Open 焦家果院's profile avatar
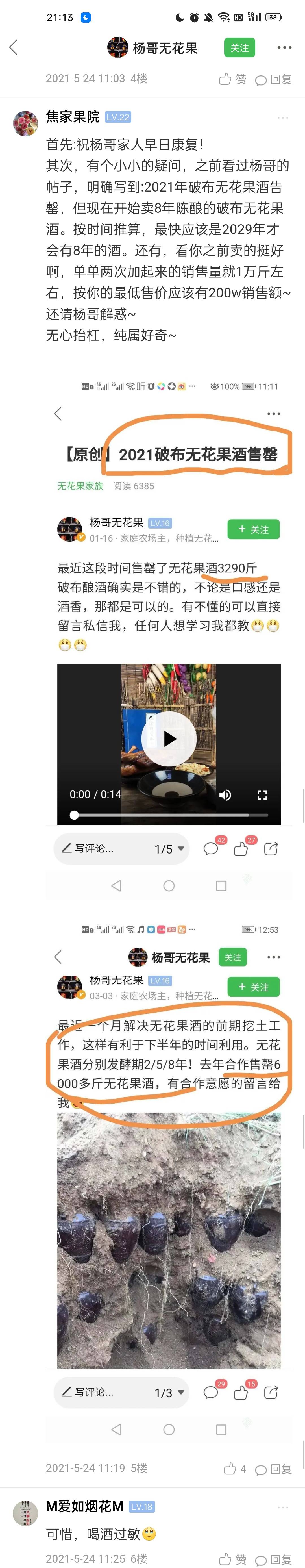The width and height of the screenshot is (305, 1568). 26,123
